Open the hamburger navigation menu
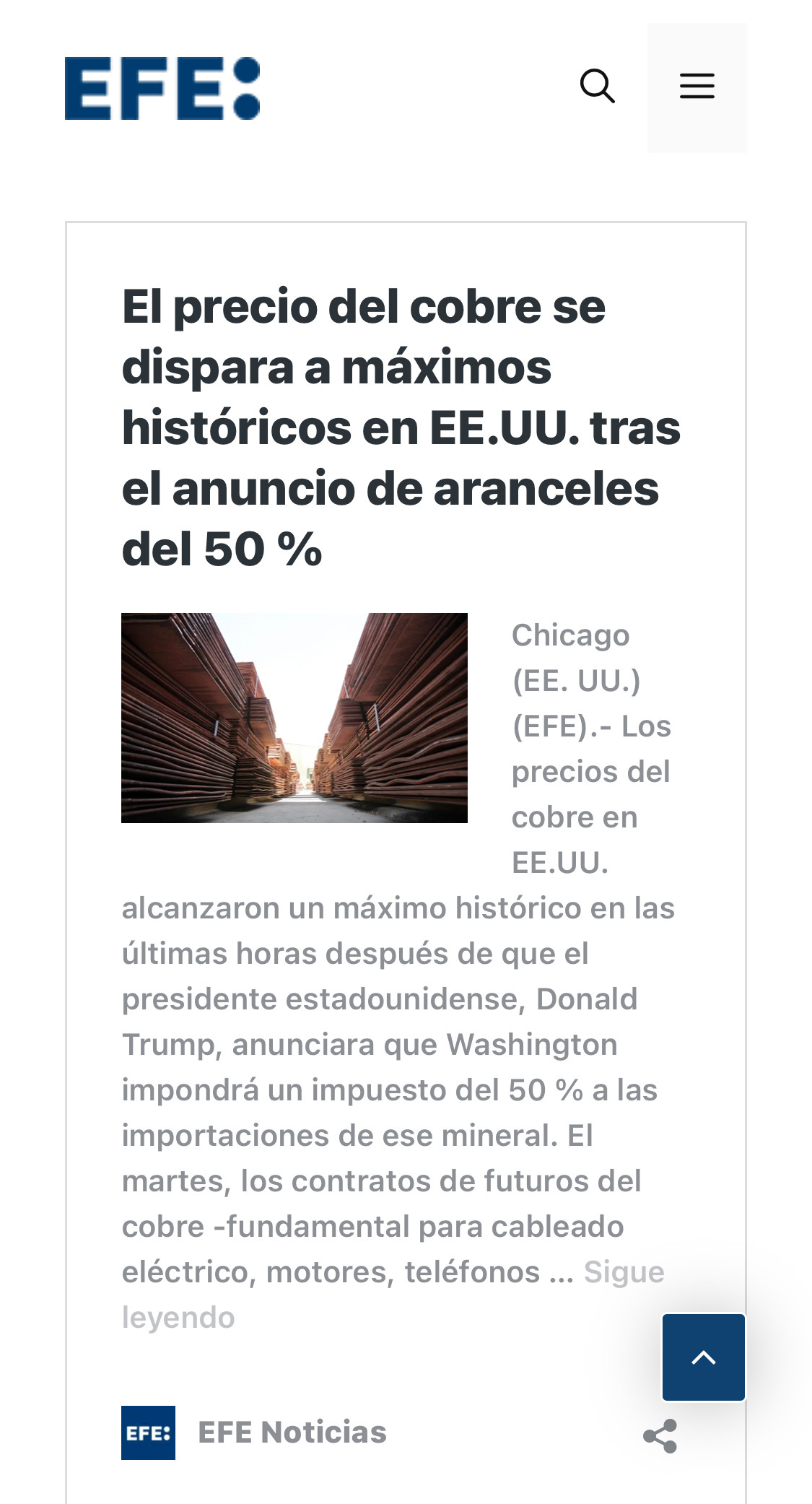812x1504 pixels. click(697, 87)
